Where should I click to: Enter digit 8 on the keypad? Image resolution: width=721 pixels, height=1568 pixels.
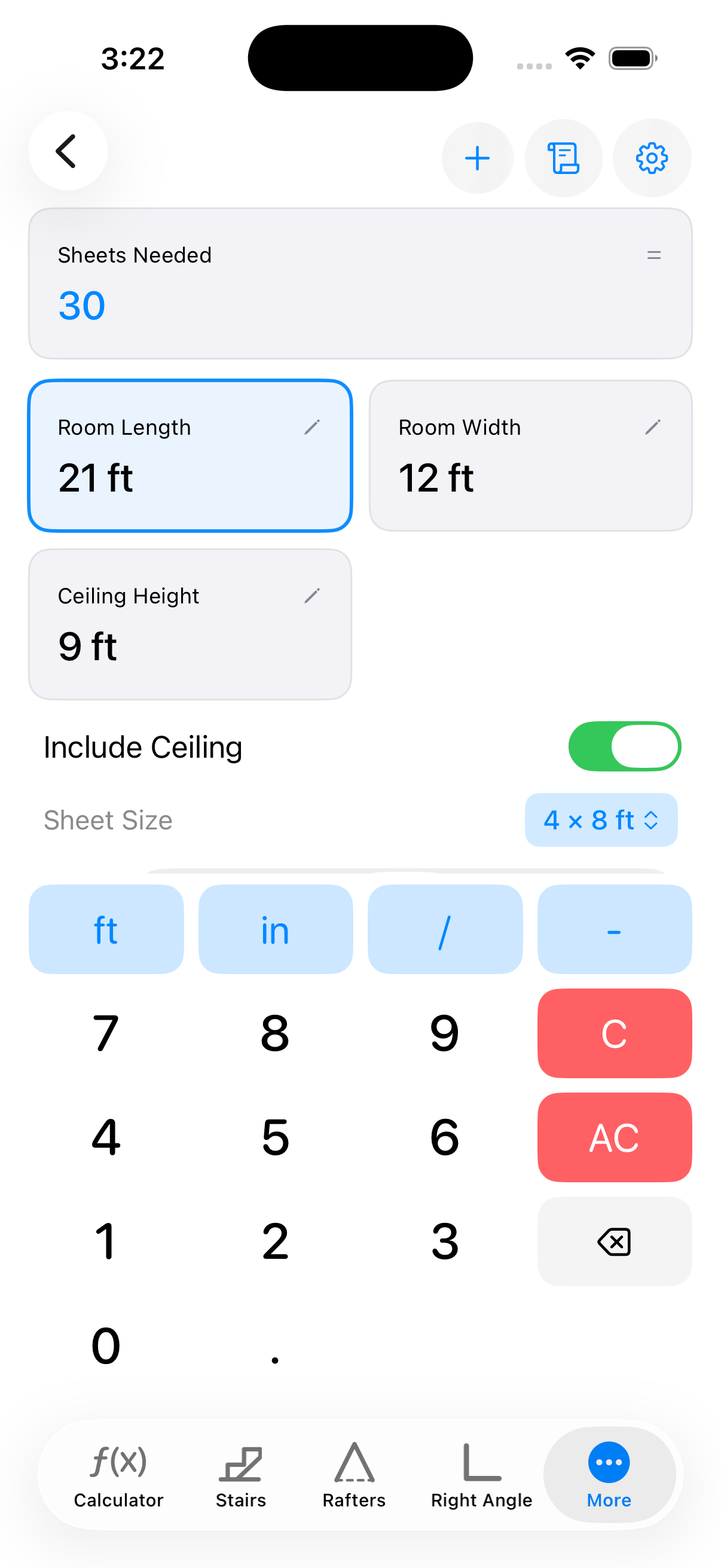click(x=275, y=1033)
